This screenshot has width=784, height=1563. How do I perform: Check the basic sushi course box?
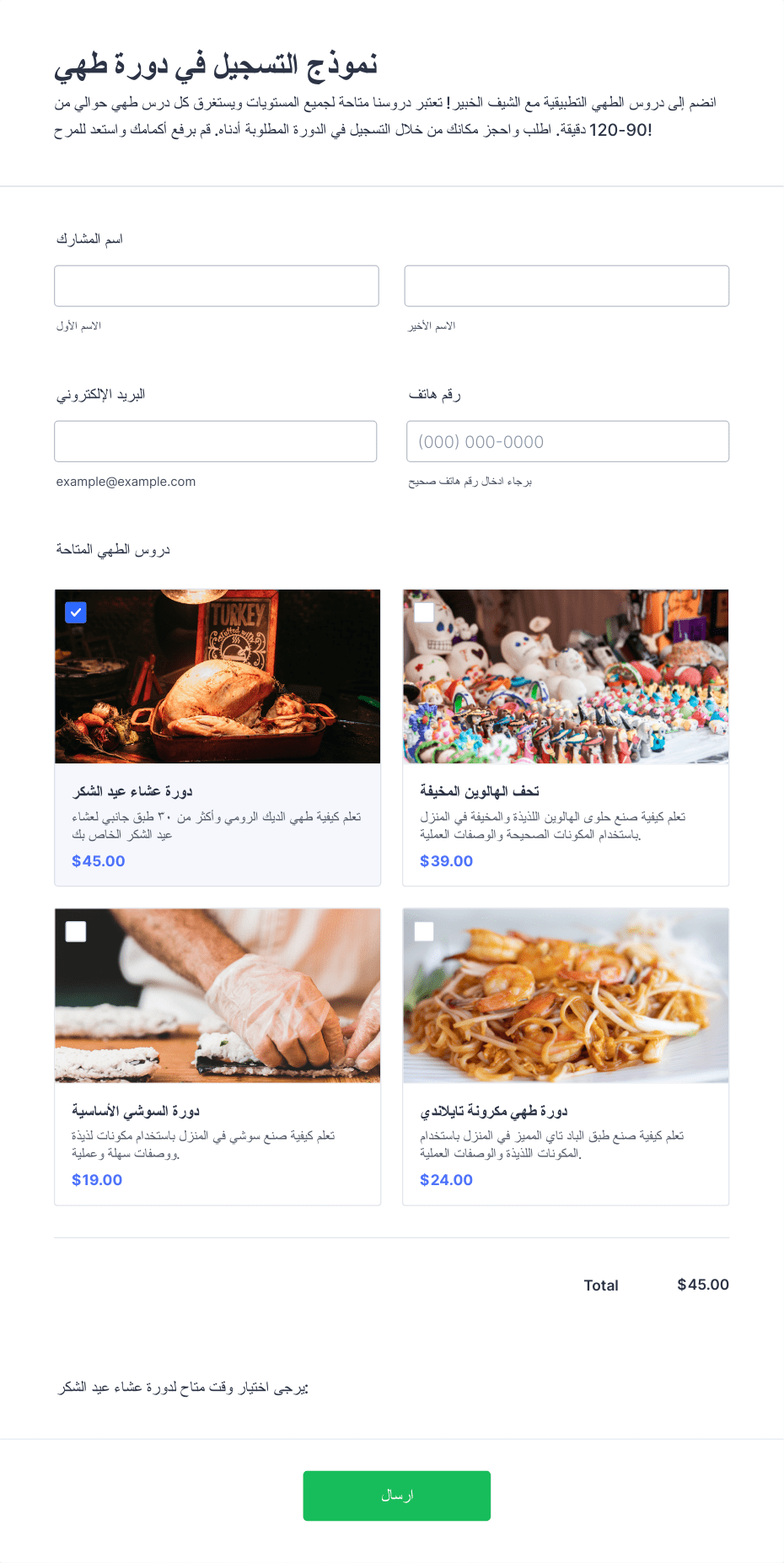click(x=76, y=931)
